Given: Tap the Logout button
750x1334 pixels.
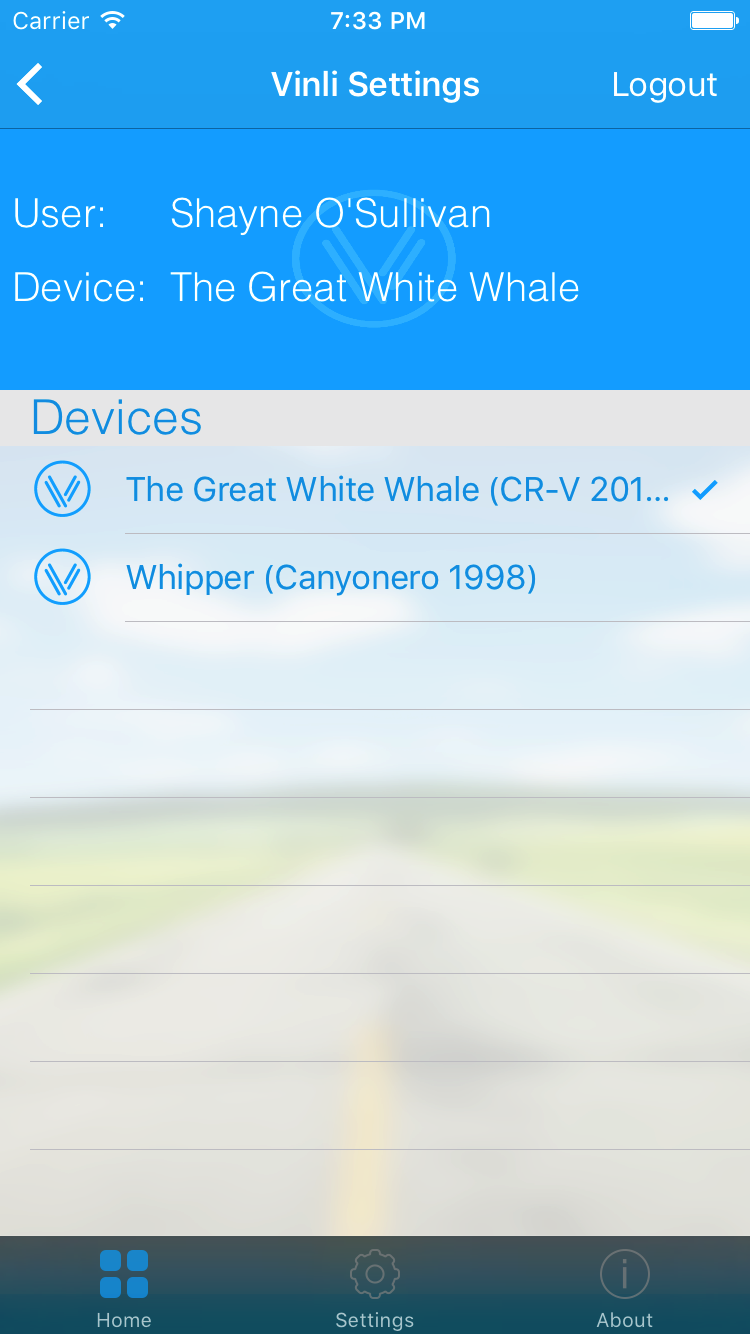Looking at the screenshot, I should click(664, 85).
